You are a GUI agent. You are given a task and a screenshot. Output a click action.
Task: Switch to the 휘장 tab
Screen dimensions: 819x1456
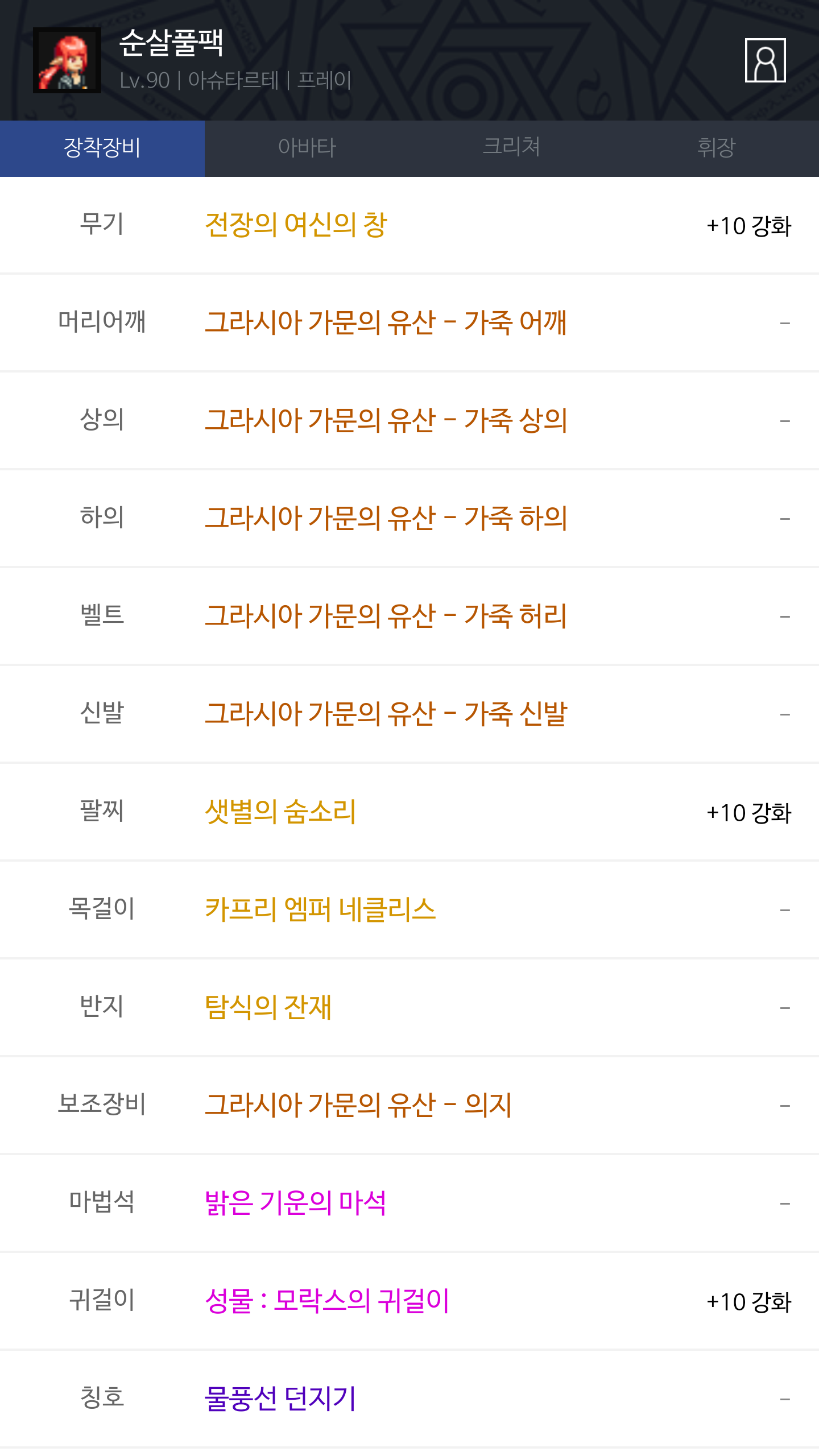pyautogui.click(x=716, y=148)
